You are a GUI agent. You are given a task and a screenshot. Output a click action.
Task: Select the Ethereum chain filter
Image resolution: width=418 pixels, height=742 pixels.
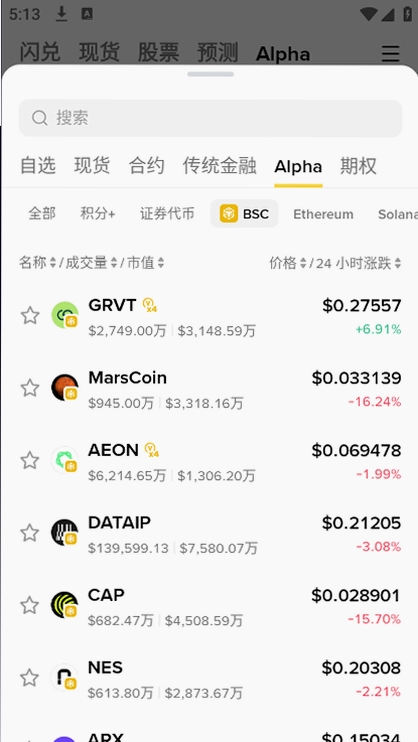(323, 214)
